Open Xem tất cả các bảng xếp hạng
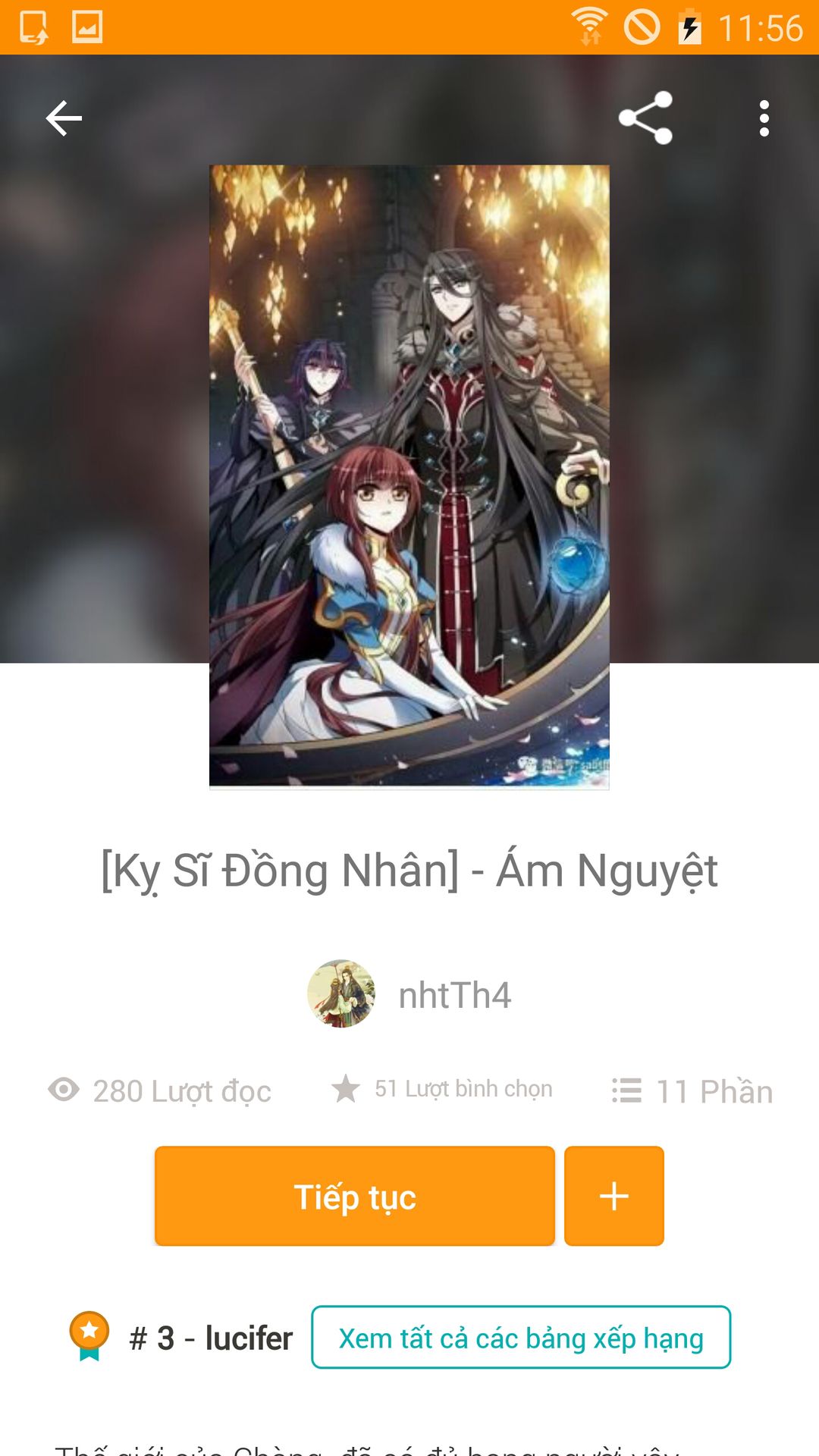 [521, 1338]
